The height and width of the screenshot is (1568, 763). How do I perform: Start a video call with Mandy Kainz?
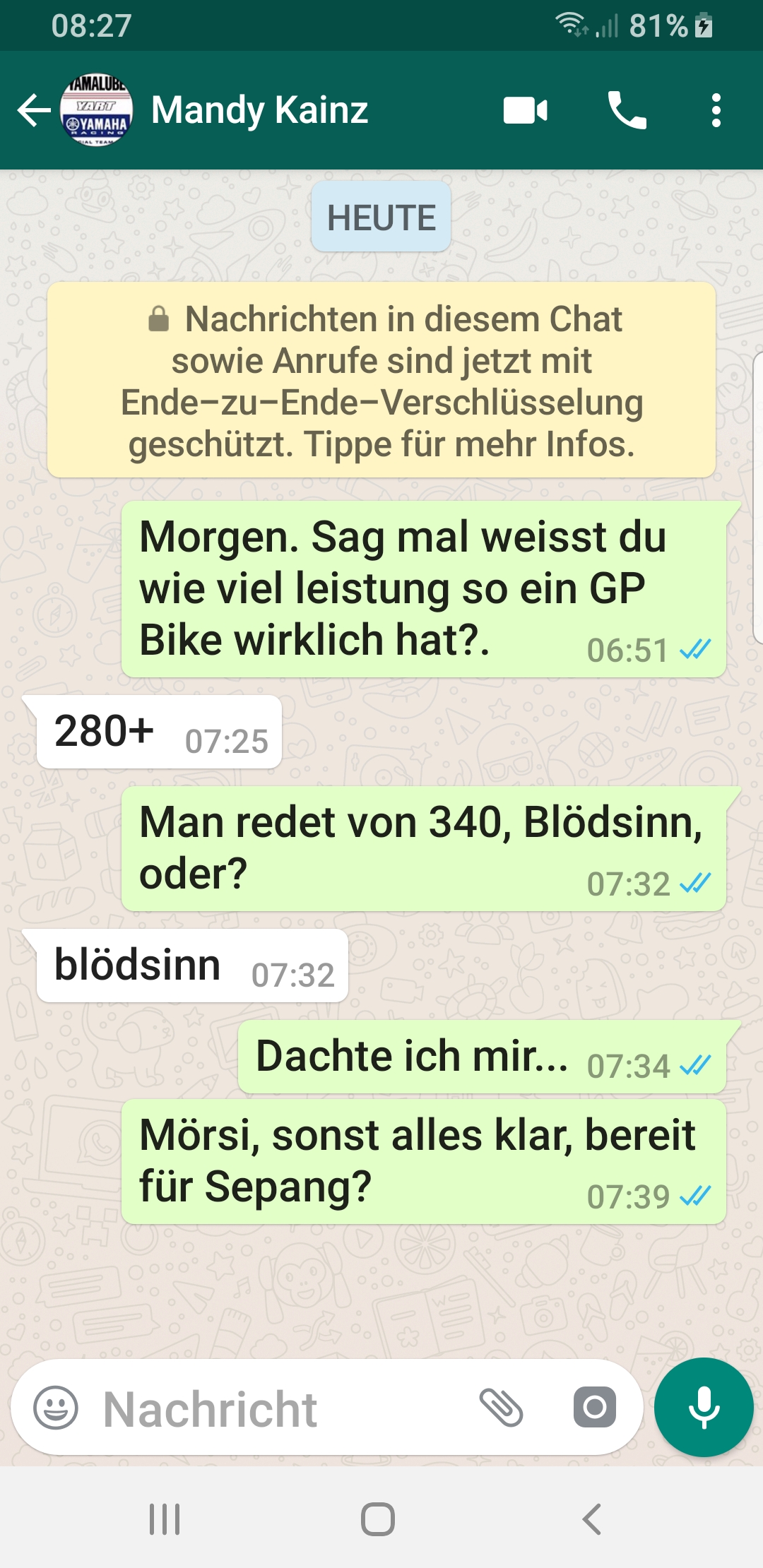click(525, 111)
